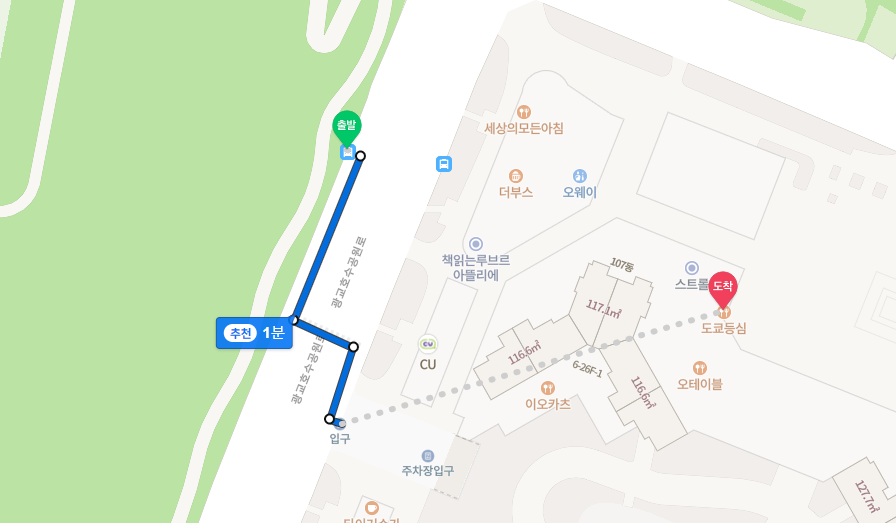Select the 추천 1분 route label
The height and width of the screenshot is (523, 896).
click(254, 333)
